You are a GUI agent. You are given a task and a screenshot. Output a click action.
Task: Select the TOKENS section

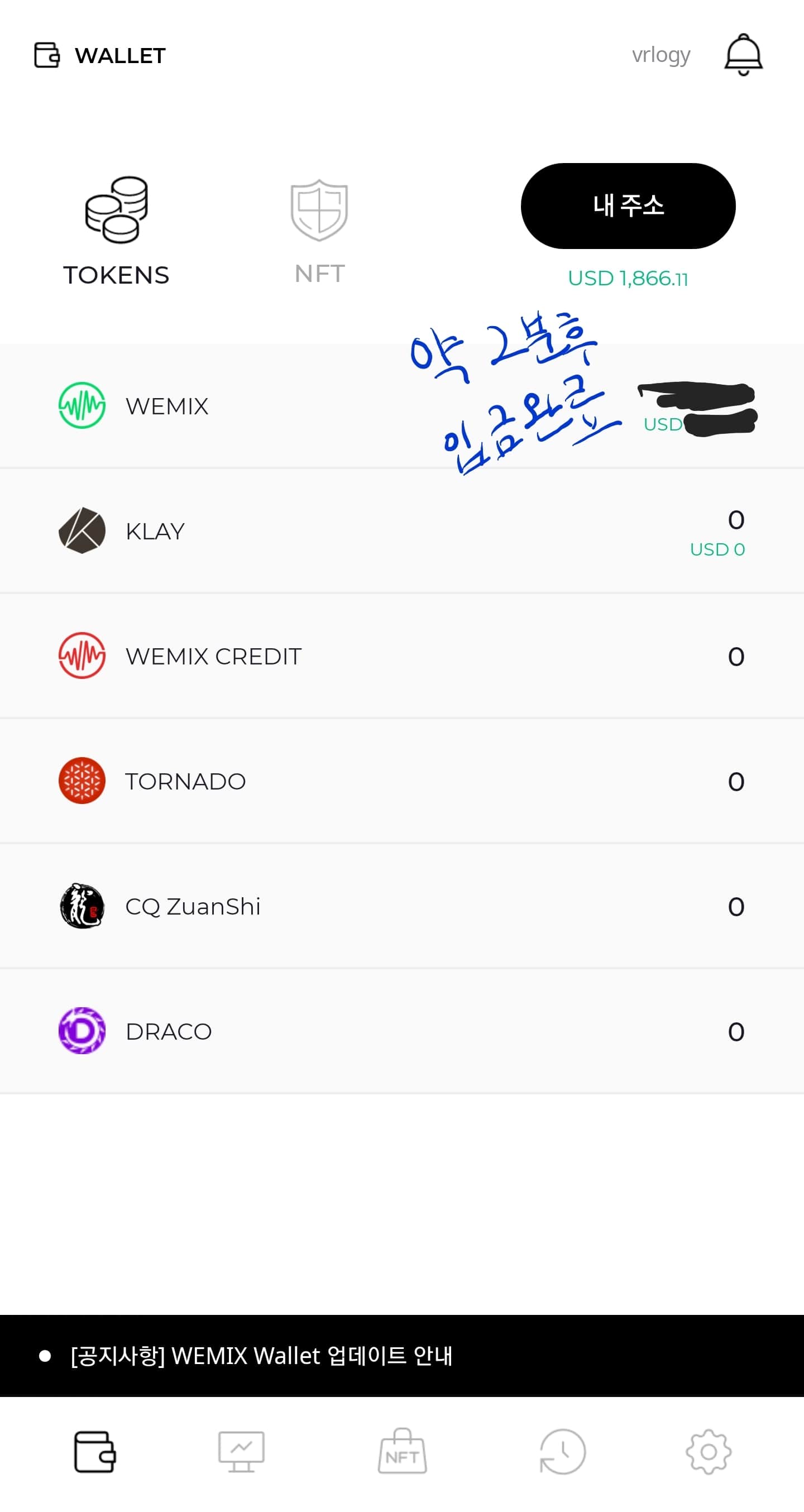coord(116,232)
